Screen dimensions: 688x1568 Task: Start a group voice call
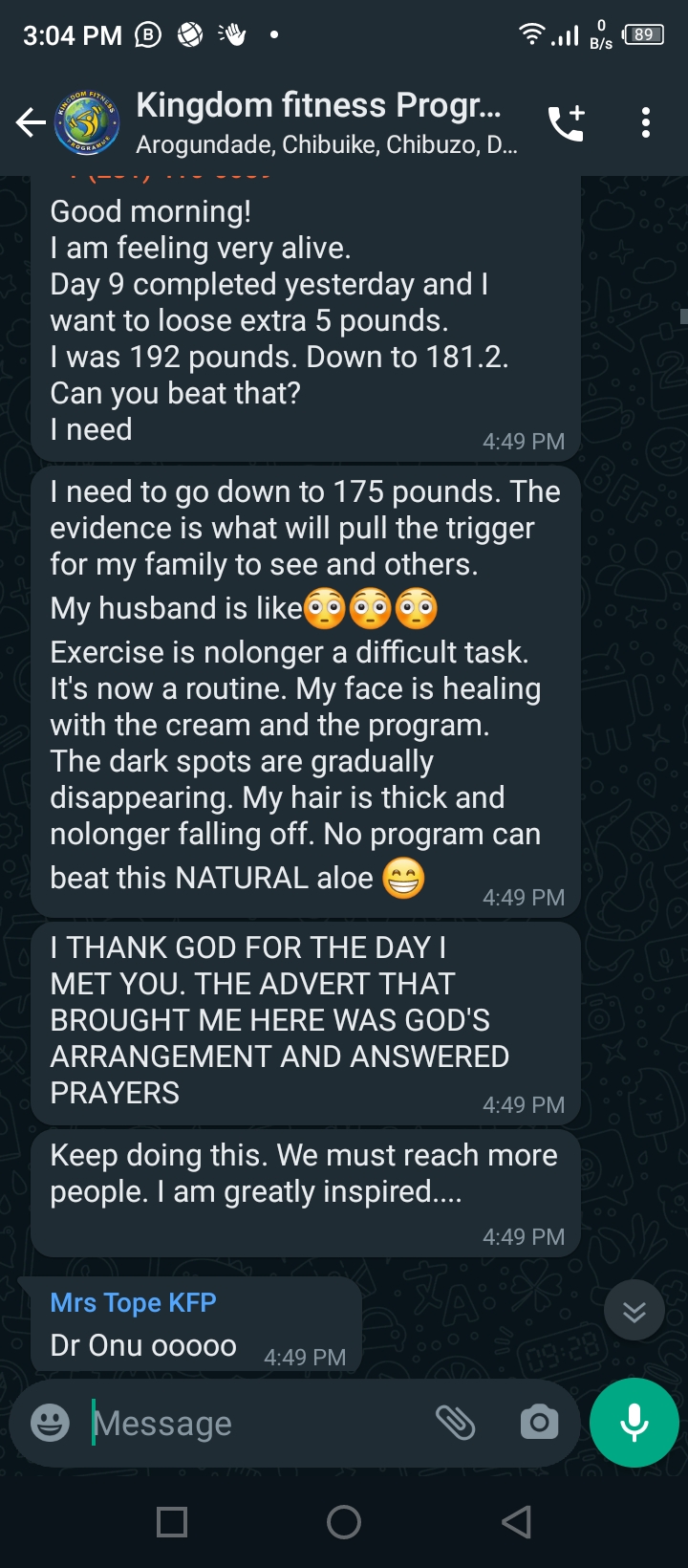tap(566, 122)
